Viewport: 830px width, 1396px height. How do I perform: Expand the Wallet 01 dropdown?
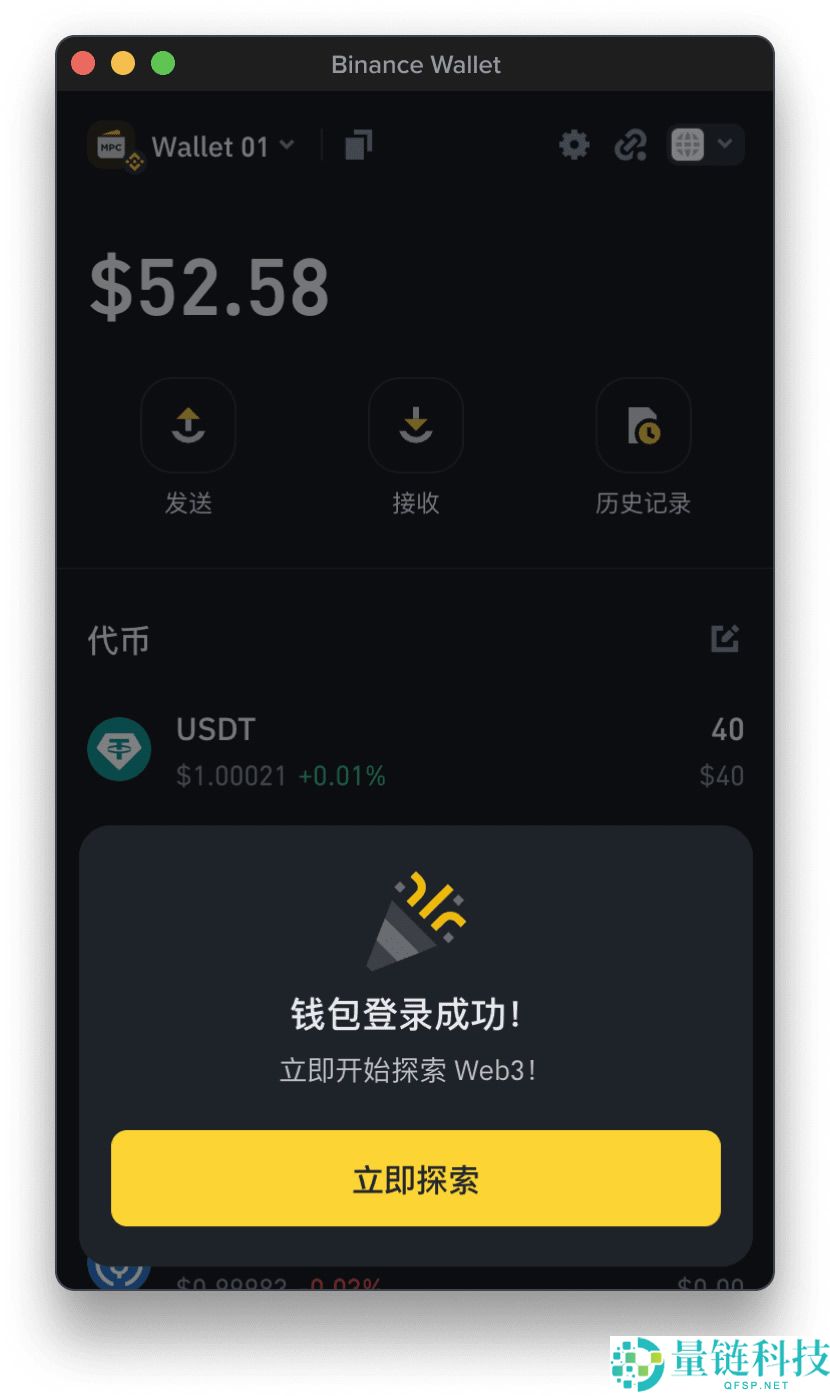coord(286,145)
